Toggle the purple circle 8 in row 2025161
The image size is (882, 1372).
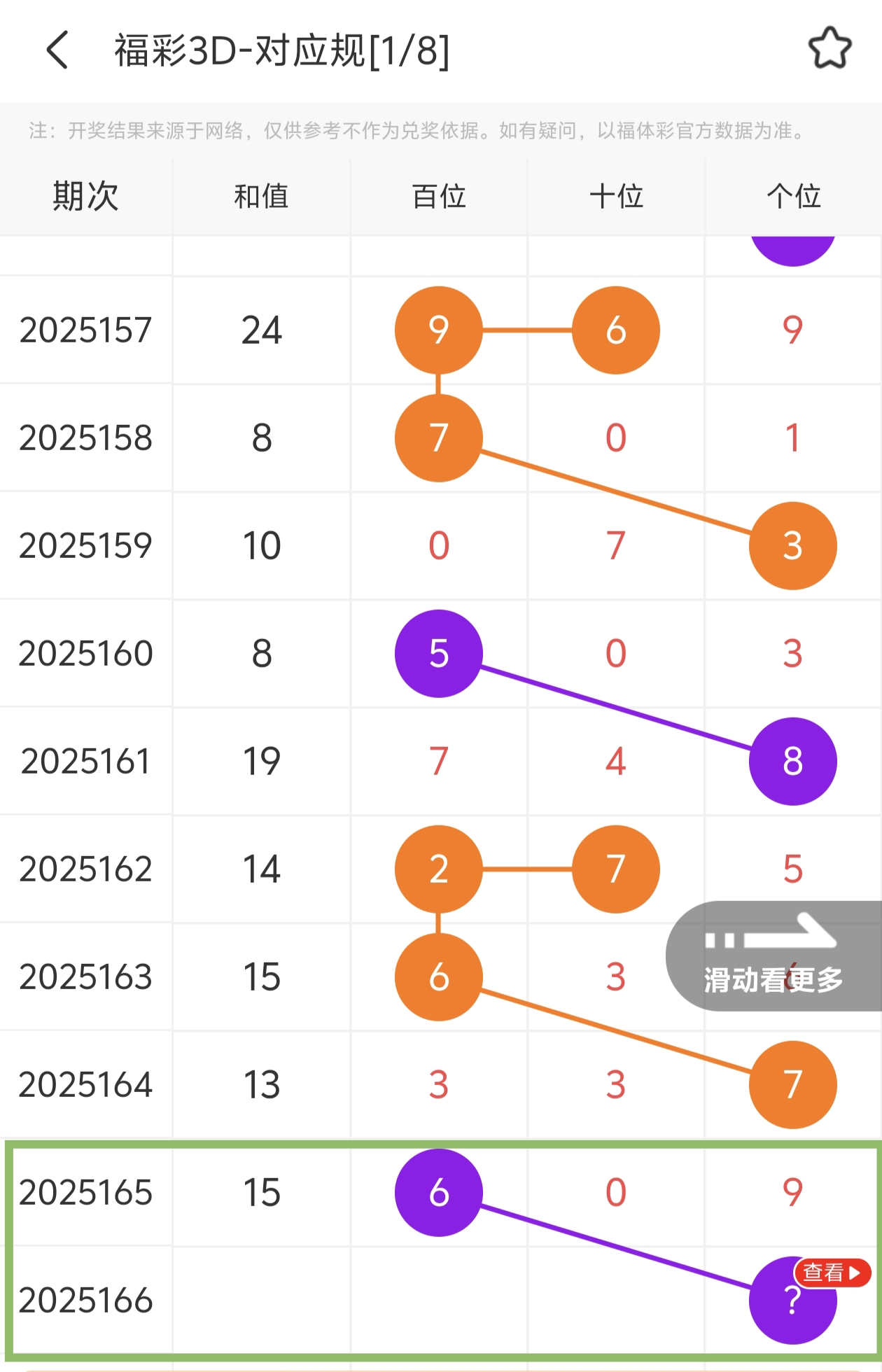(x=792, y=762)
